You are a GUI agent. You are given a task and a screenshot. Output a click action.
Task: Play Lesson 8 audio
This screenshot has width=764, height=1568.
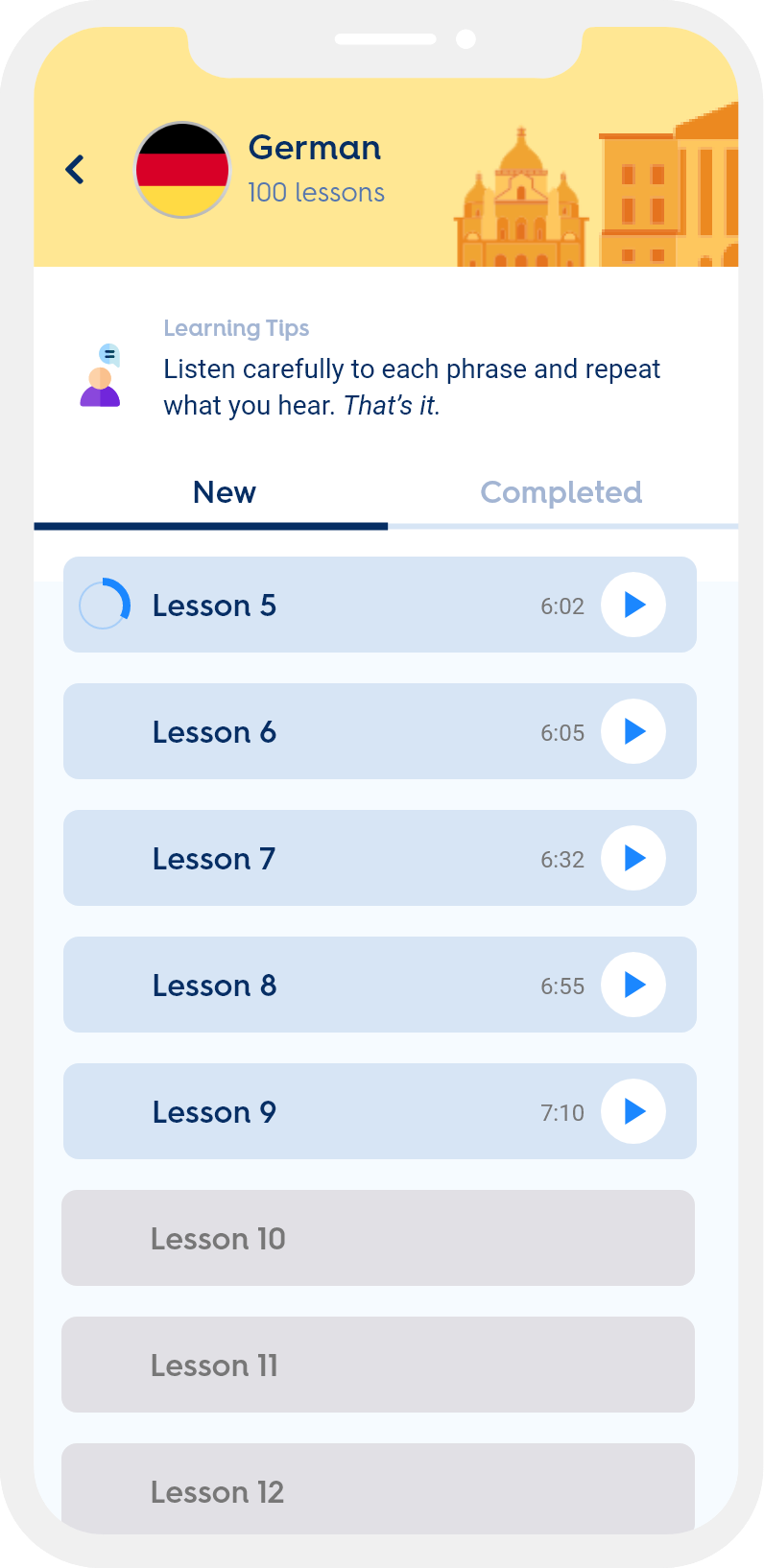pos(633,985)
